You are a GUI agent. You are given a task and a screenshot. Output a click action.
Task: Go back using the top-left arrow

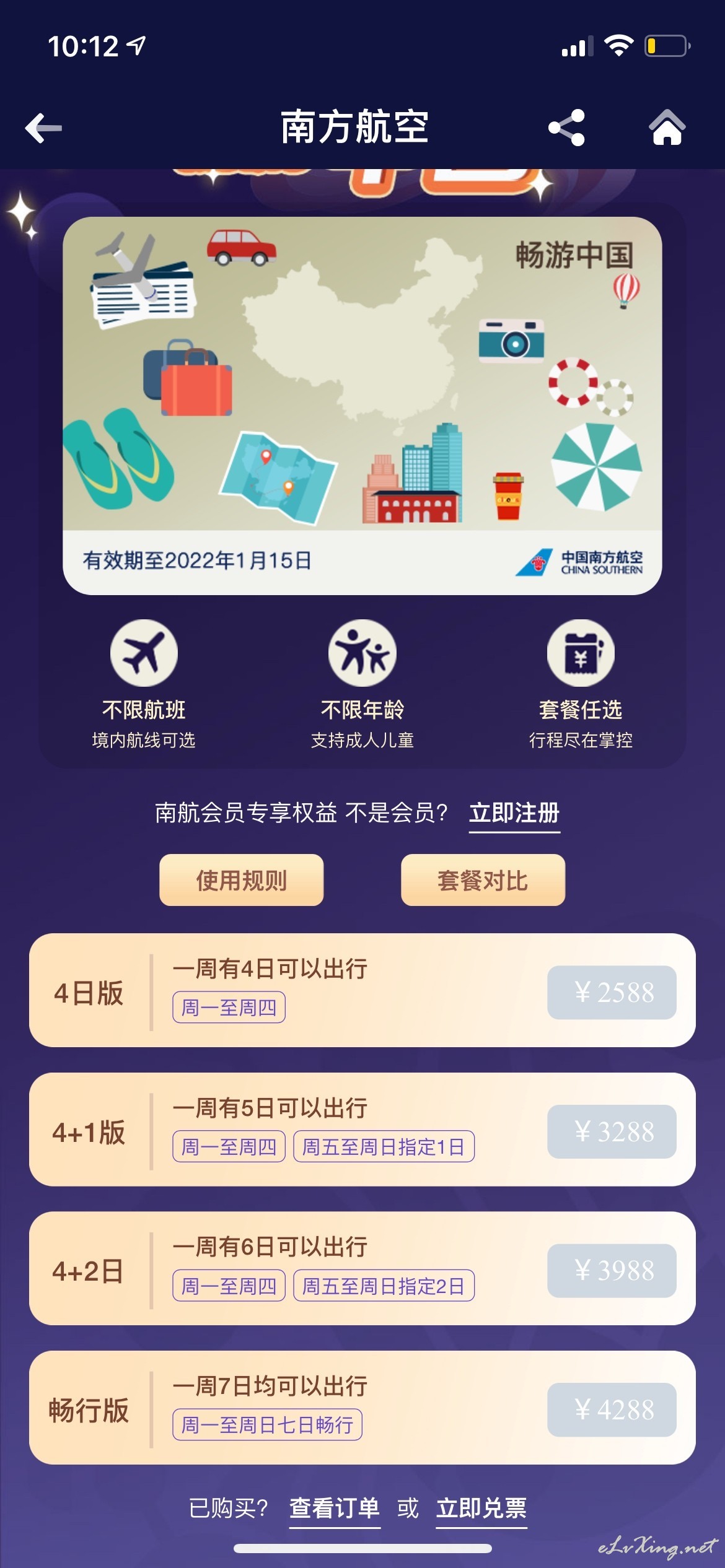click(43, 128)
